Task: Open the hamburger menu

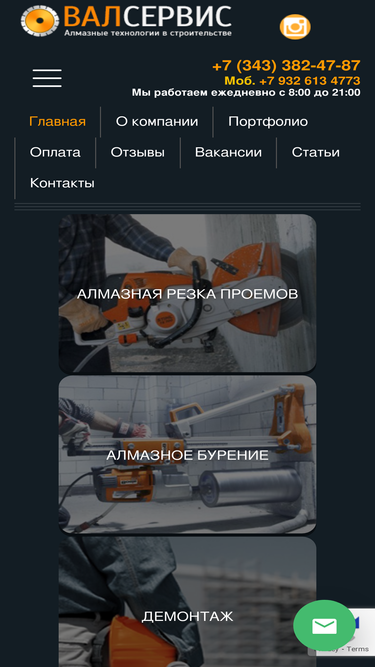Action: (x=47, y=78)
